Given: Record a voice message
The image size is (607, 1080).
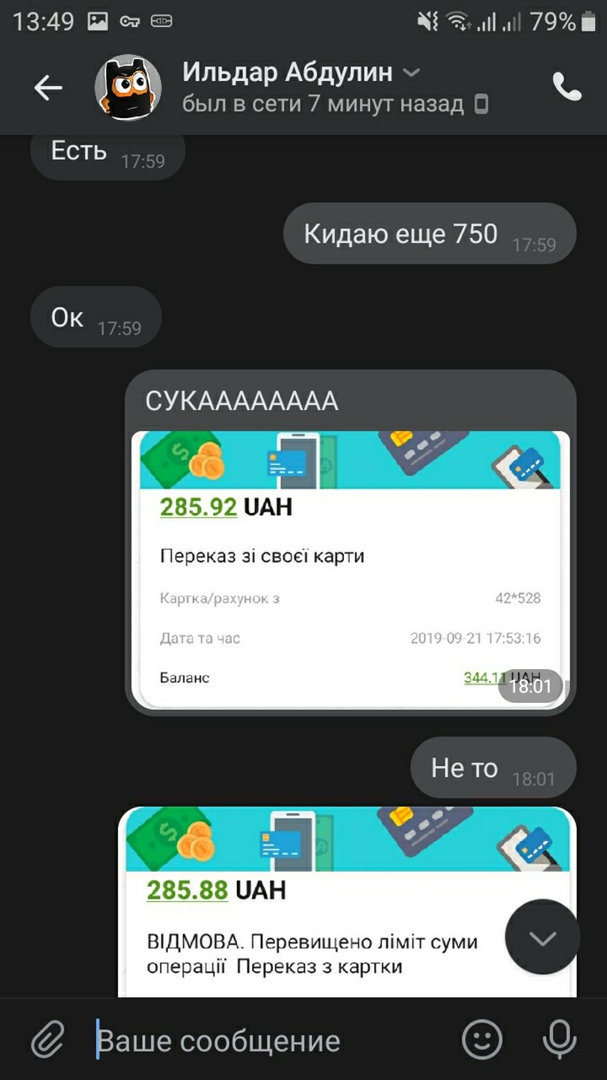Looking at the screenshot, I should point(559,1041).
